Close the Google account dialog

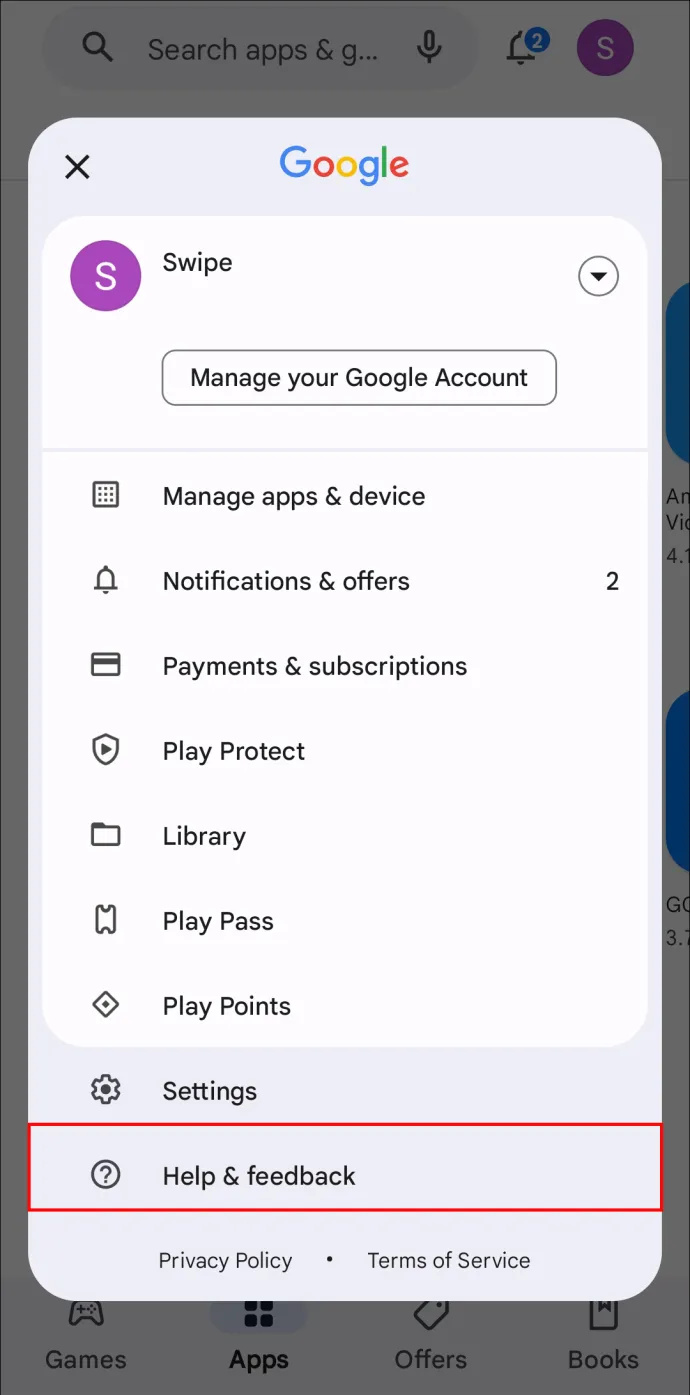click(x=77, y=167)
